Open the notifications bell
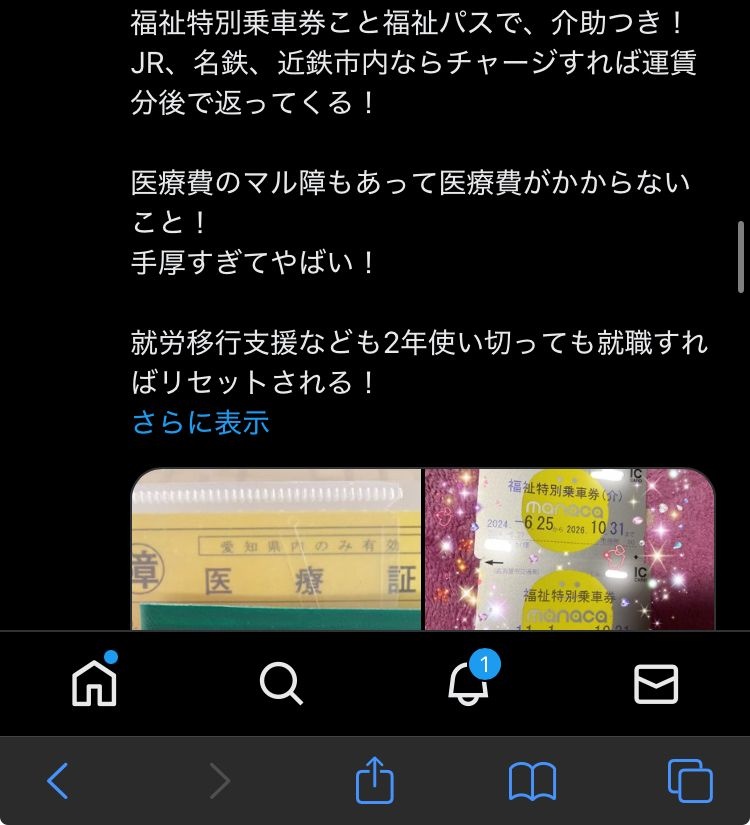The image size is (750, 825). (x=468, y=684)
